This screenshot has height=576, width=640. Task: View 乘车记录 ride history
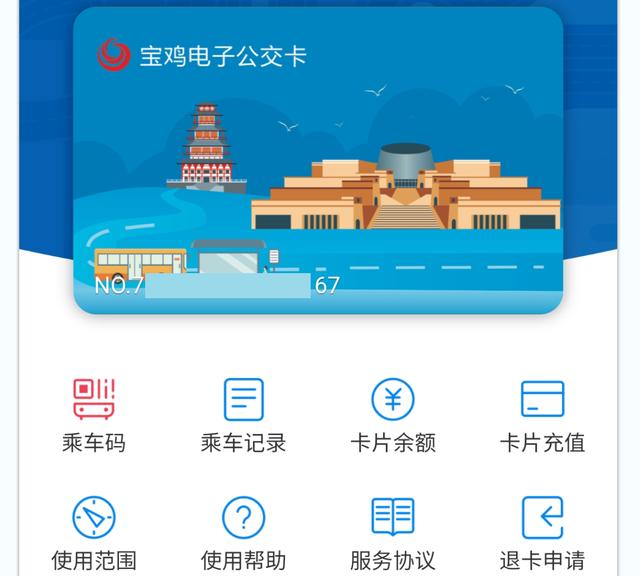[x=243, y=414]
